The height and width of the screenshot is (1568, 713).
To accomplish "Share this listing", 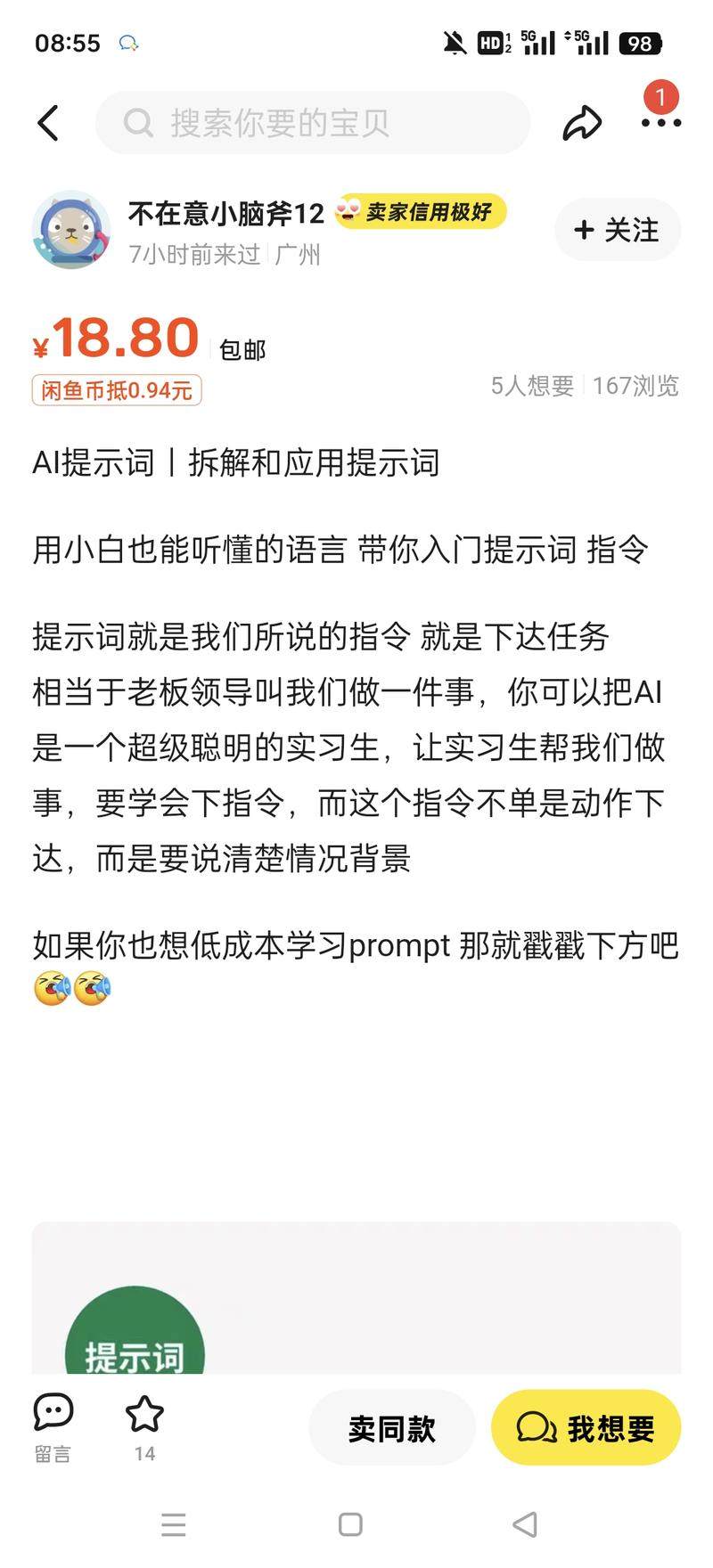I will [582, 123].
